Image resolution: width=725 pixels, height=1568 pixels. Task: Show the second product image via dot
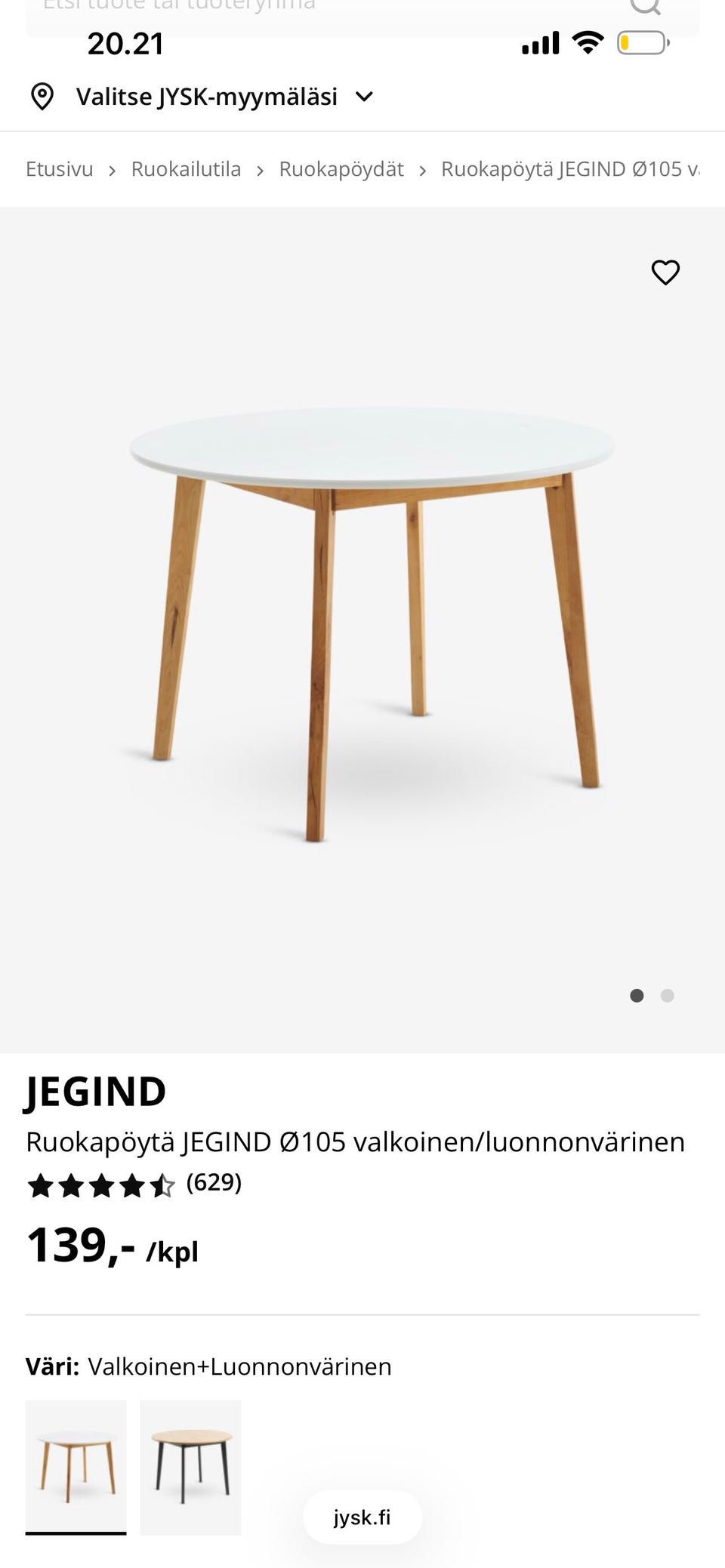click(667, 996)
